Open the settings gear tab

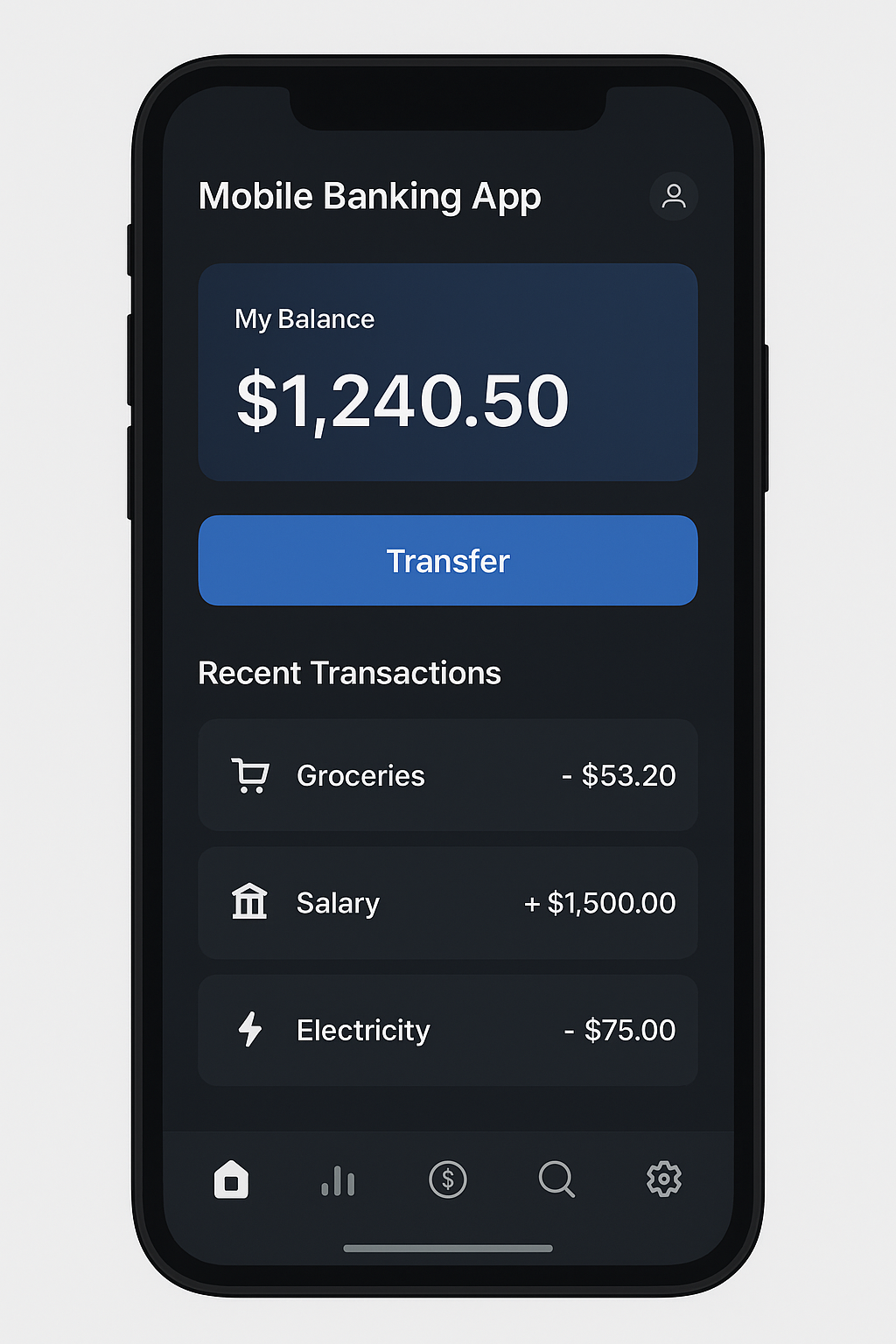pos(664,1179)
